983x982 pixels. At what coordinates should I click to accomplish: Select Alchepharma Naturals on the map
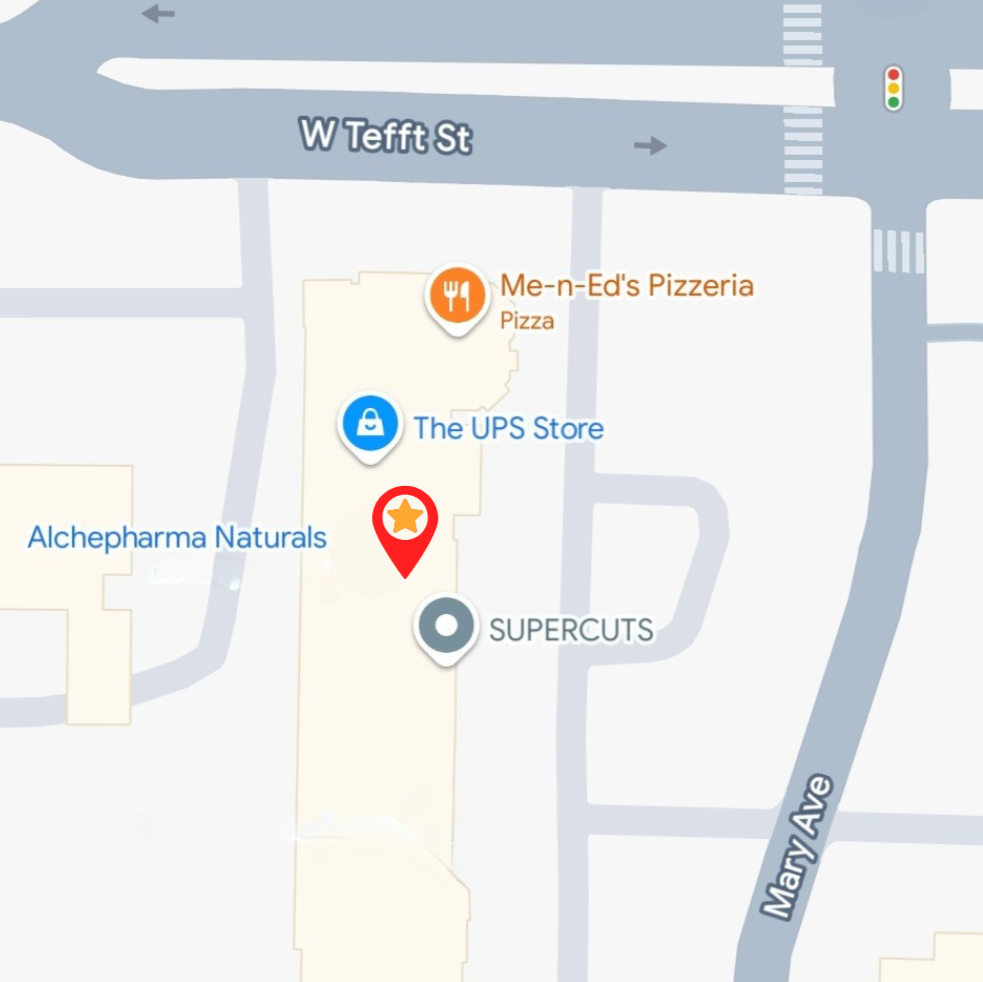coord(177,538)
